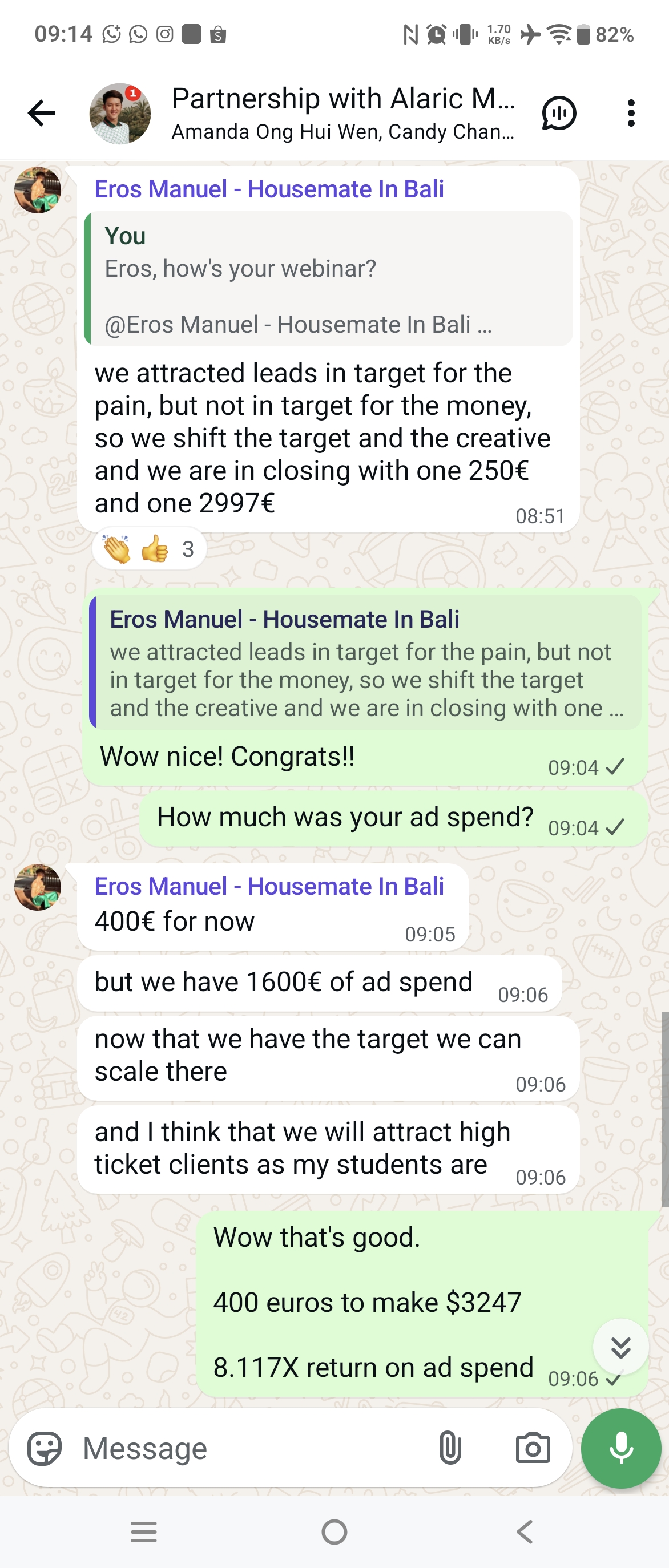This screenshot has width=669, height=1568.
Task: Open the camera from the chat
Action: click(x=533, y=1448)
